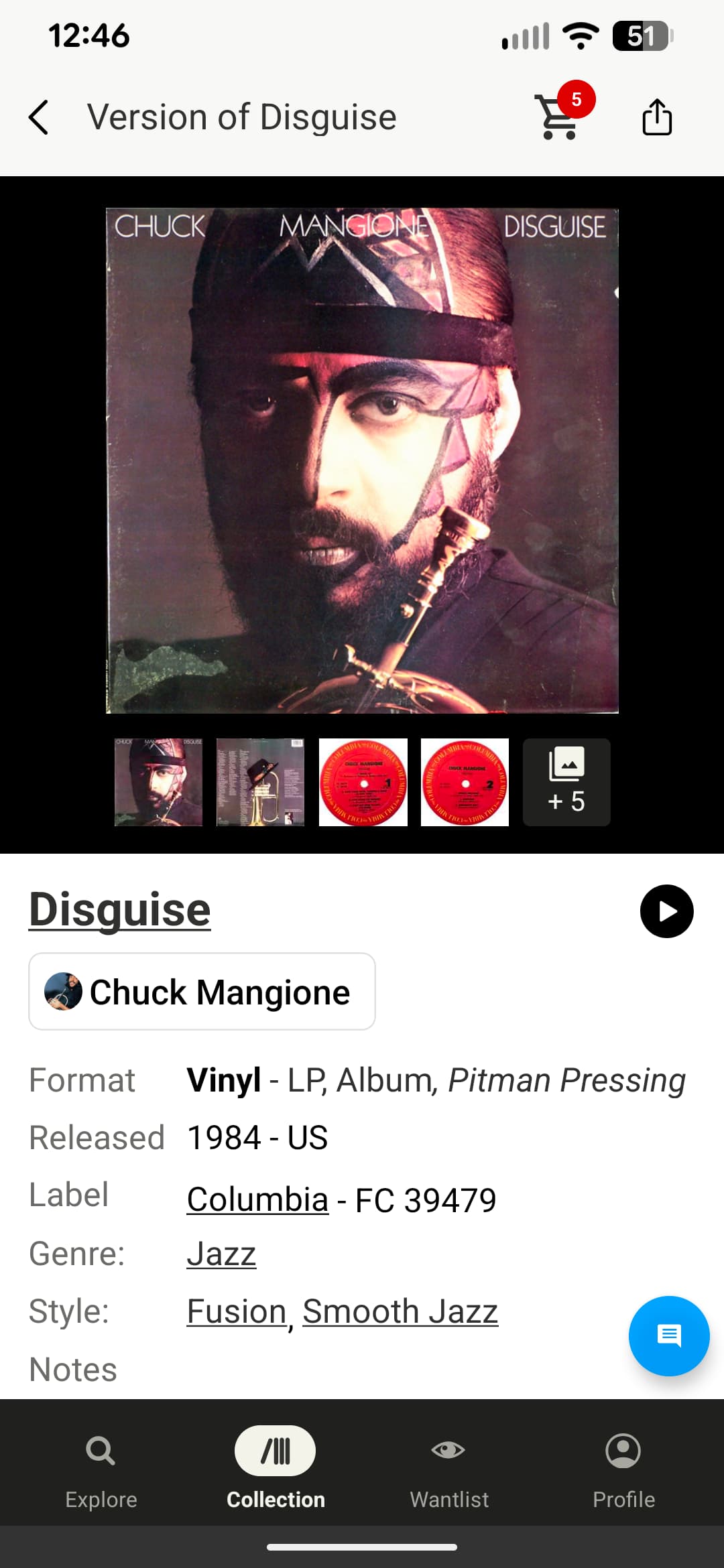Open the Smooth Jazz style link

400,1311
